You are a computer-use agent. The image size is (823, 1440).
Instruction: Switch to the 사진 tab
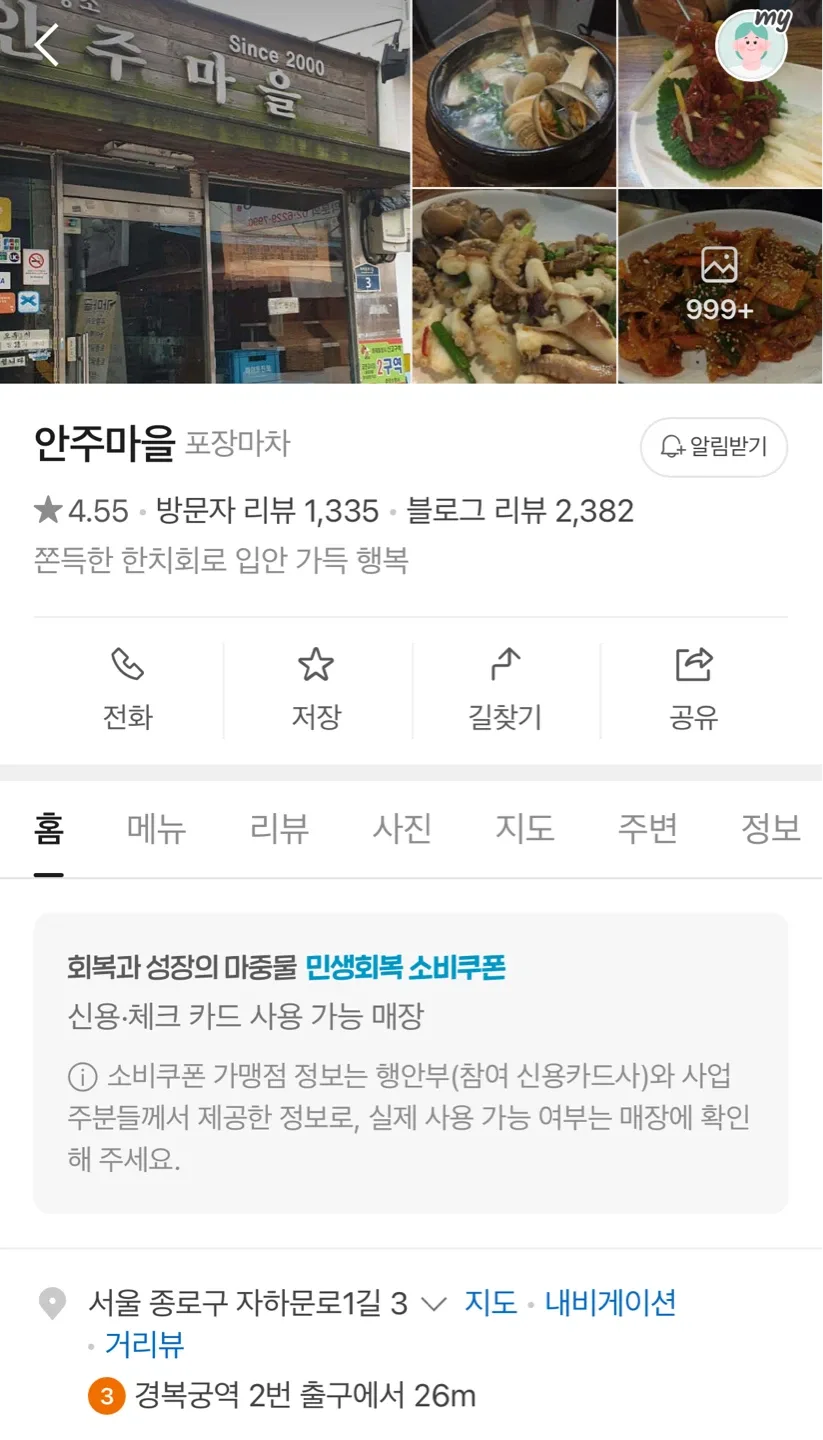(x=402, y=829)
